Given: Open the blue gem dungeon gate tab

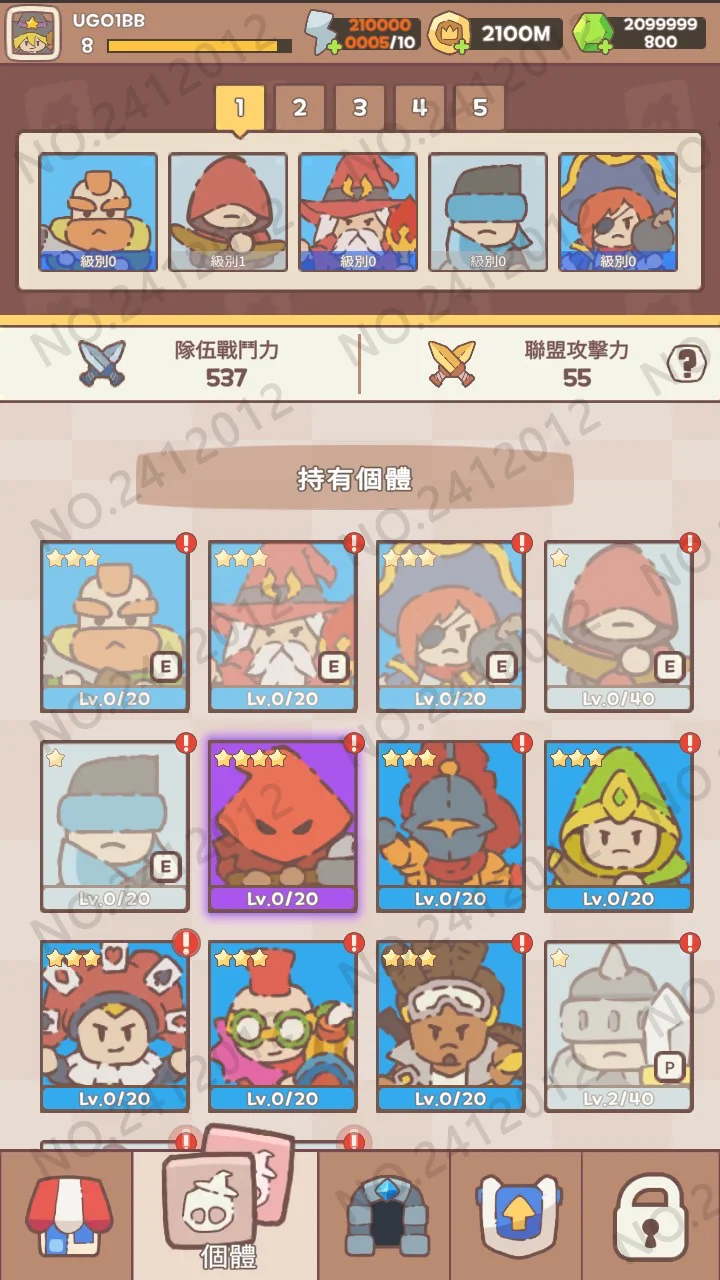Looking at the screenshot, I should [387, 1214].
